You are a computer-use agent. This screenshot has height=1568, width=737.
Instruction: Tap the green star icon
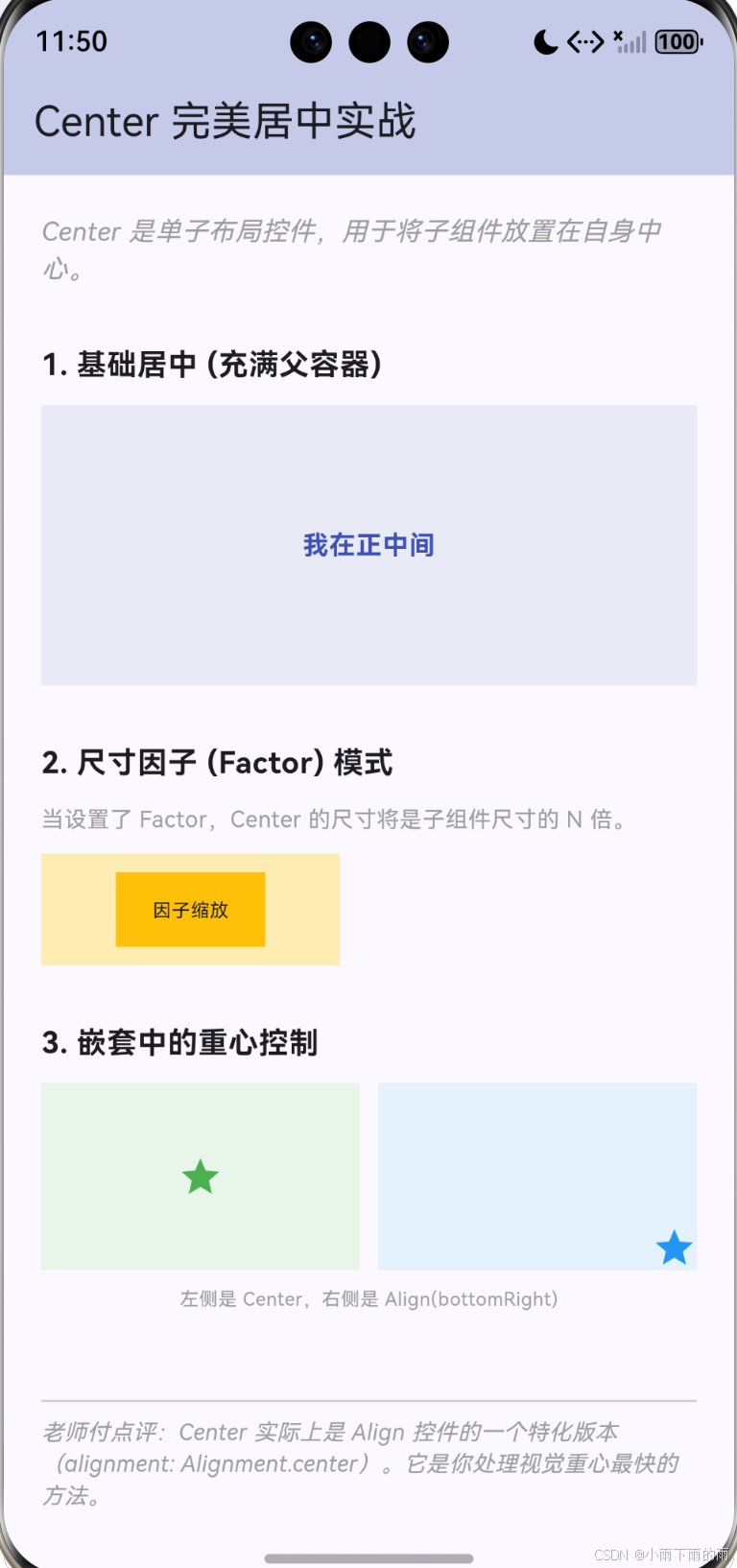[200, 1176]
